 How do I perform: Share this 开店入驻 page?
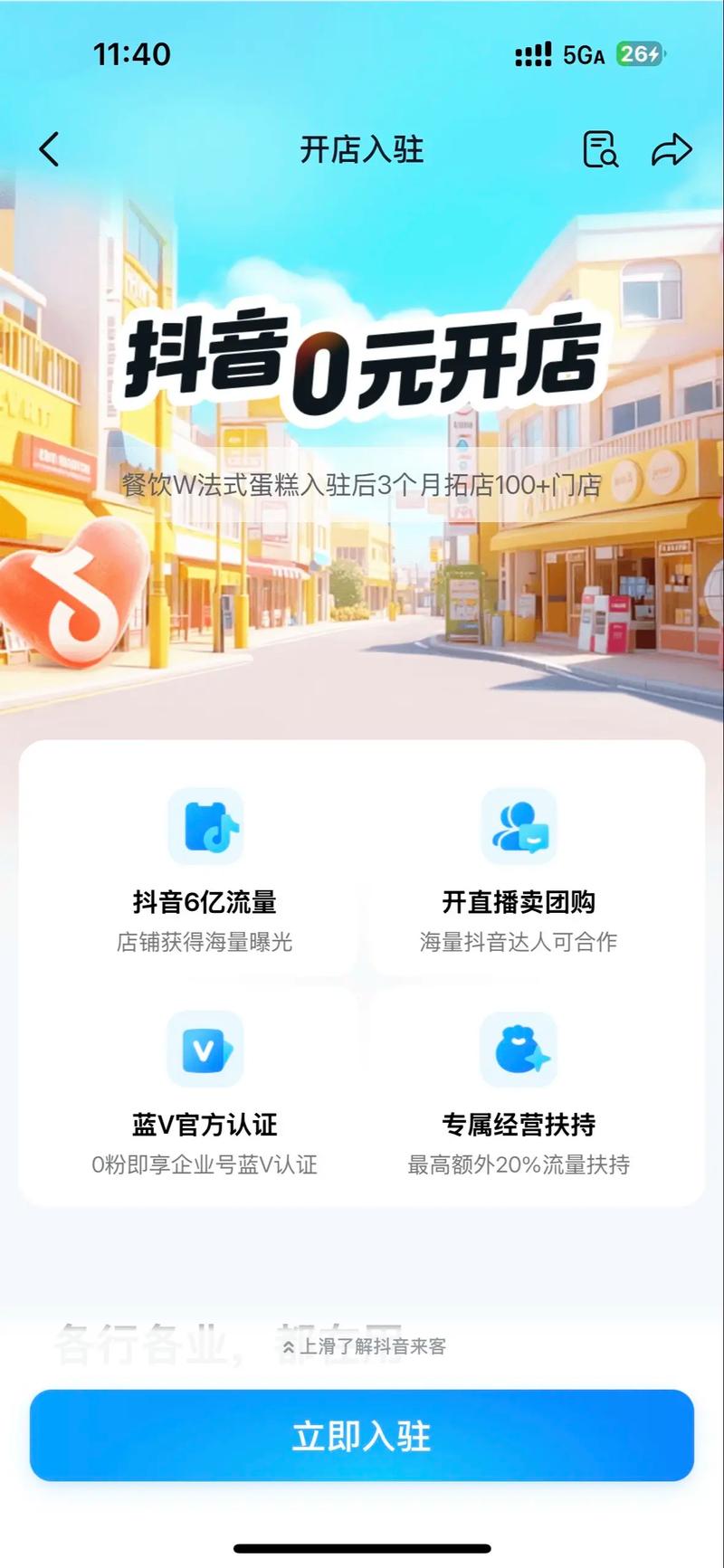(672, 150)
